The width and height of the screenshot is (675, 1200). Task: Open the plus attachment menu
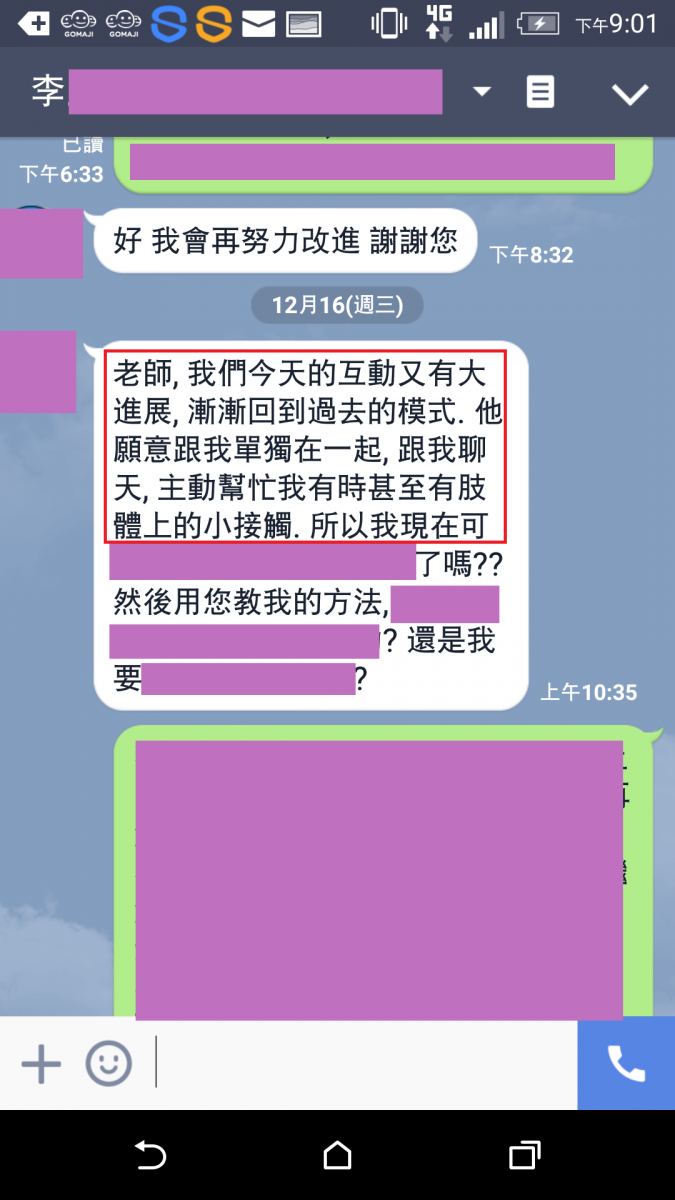pyautogui.click(x=41, y=1064)
